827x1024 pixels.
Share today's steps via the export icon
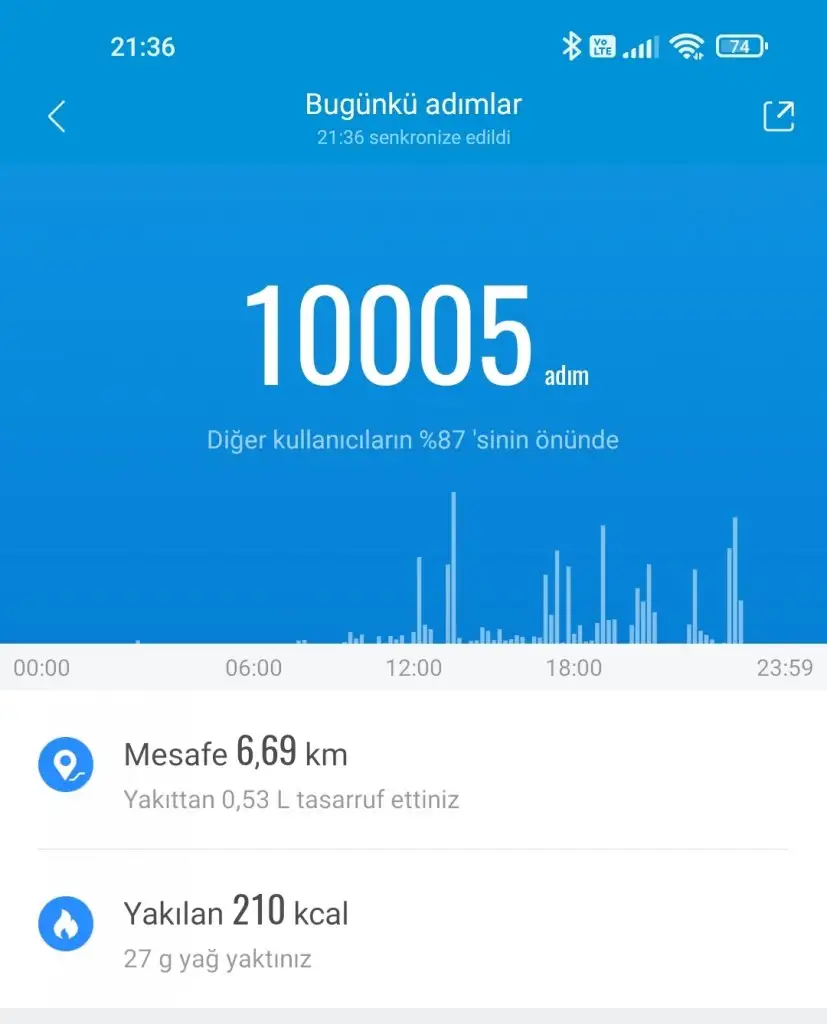pos(778,116)
